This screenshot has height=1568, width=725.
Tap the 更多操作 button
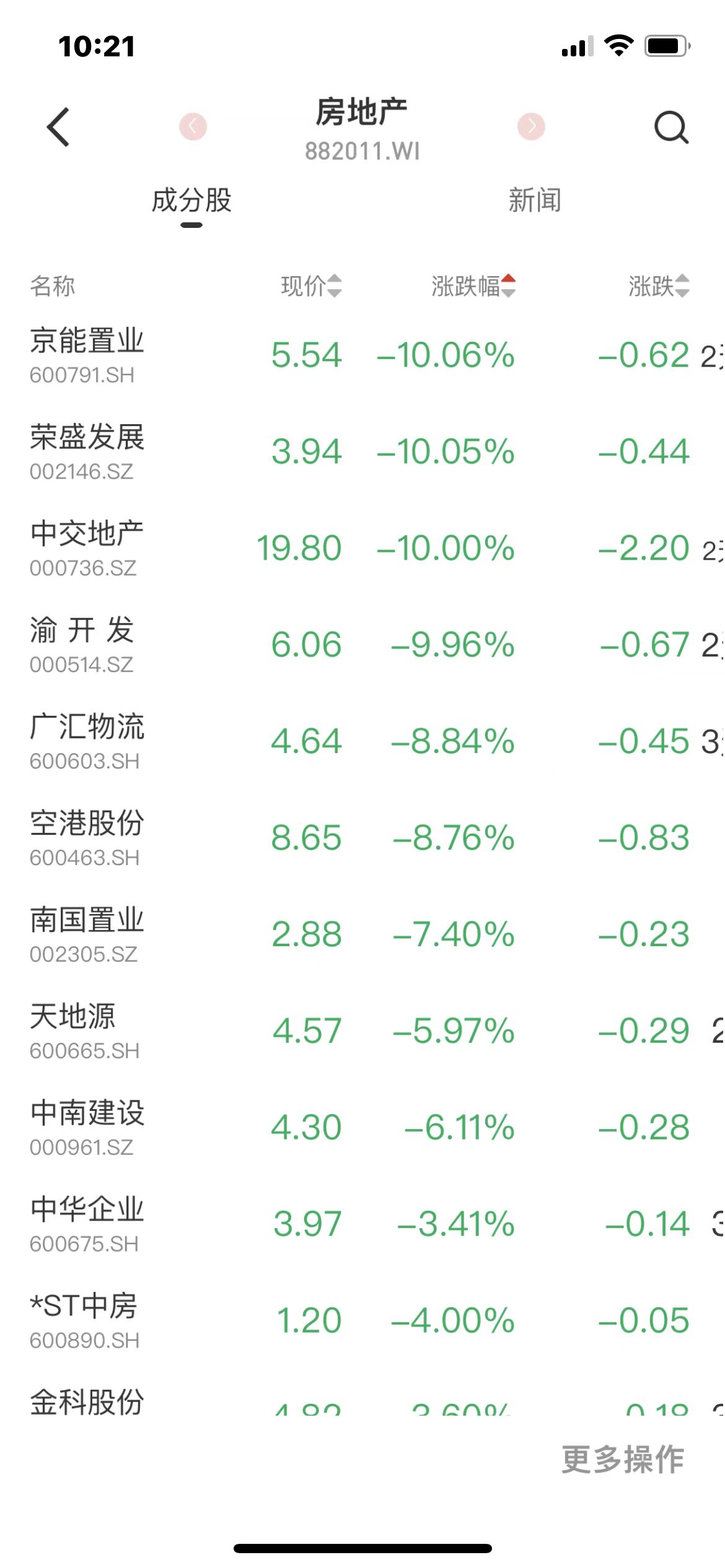pyautogui.click(x=622, y=1460)
